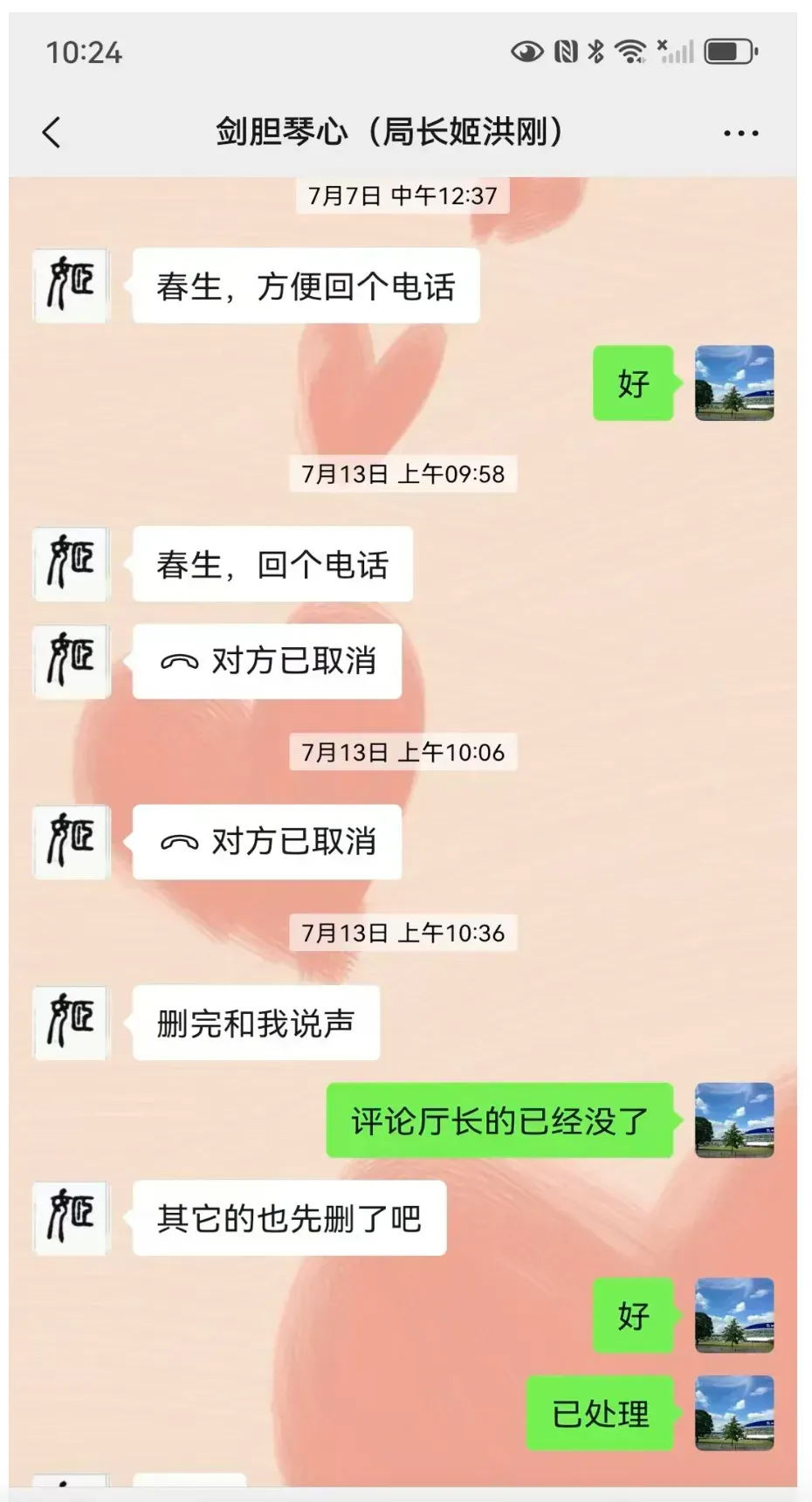Tap sender's avatar beside 春生，方便回个电话
This screenshot has width=812, height=1502.
[71, 286]
